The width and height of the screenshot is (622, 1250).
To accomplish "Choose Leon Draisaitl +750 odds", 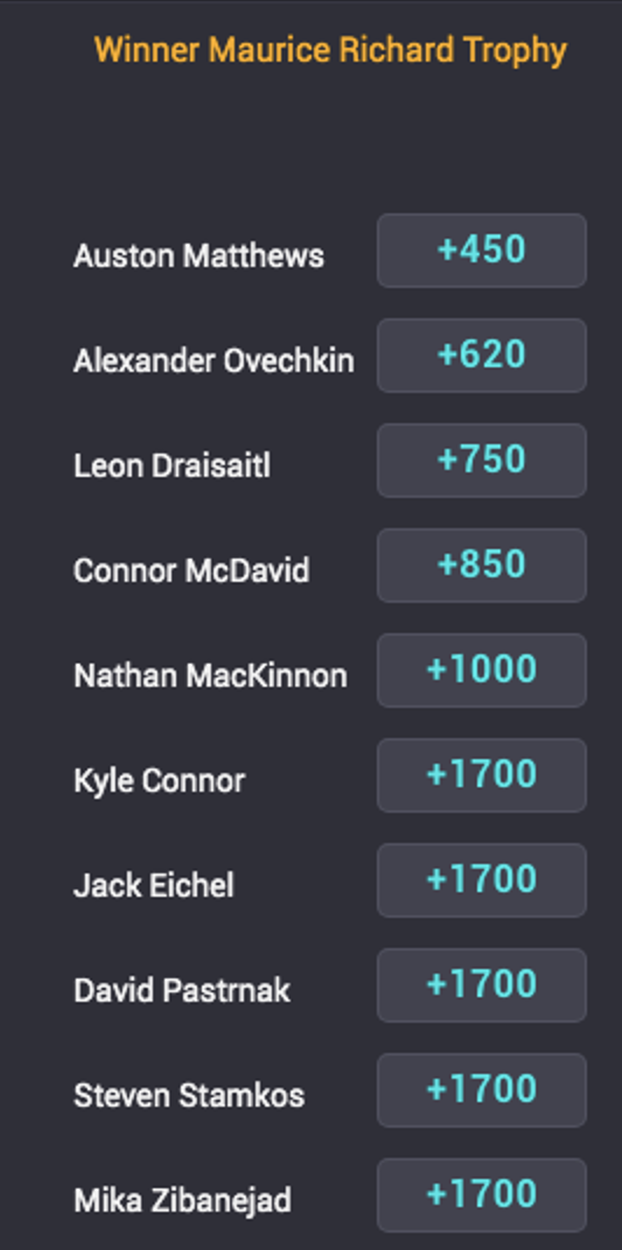I will coord(481,460).
